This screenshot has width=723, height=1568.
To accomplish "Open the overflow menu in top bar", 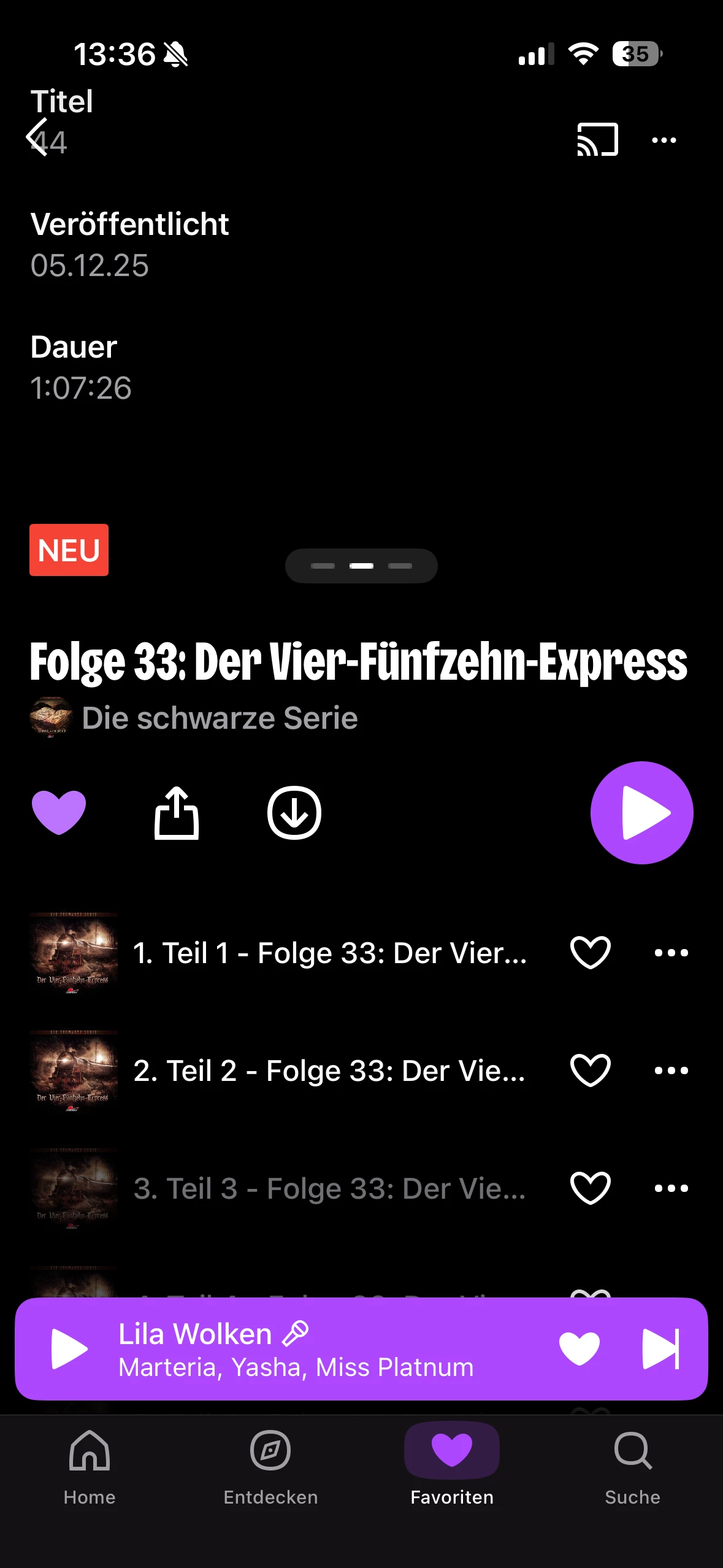I will click(664, 140).
